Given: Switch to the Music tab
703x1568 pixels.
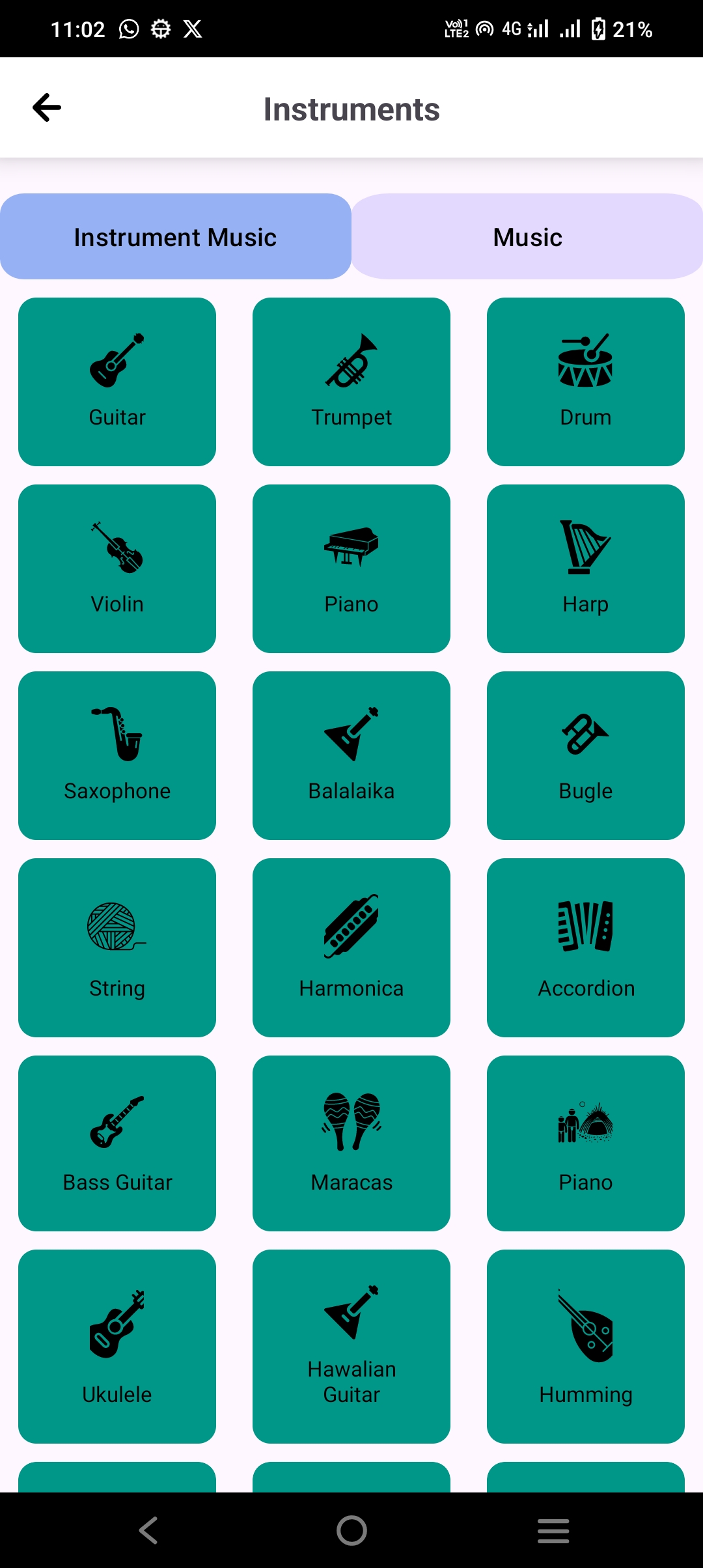Looking at the screenshot, I should click(527, 236).
